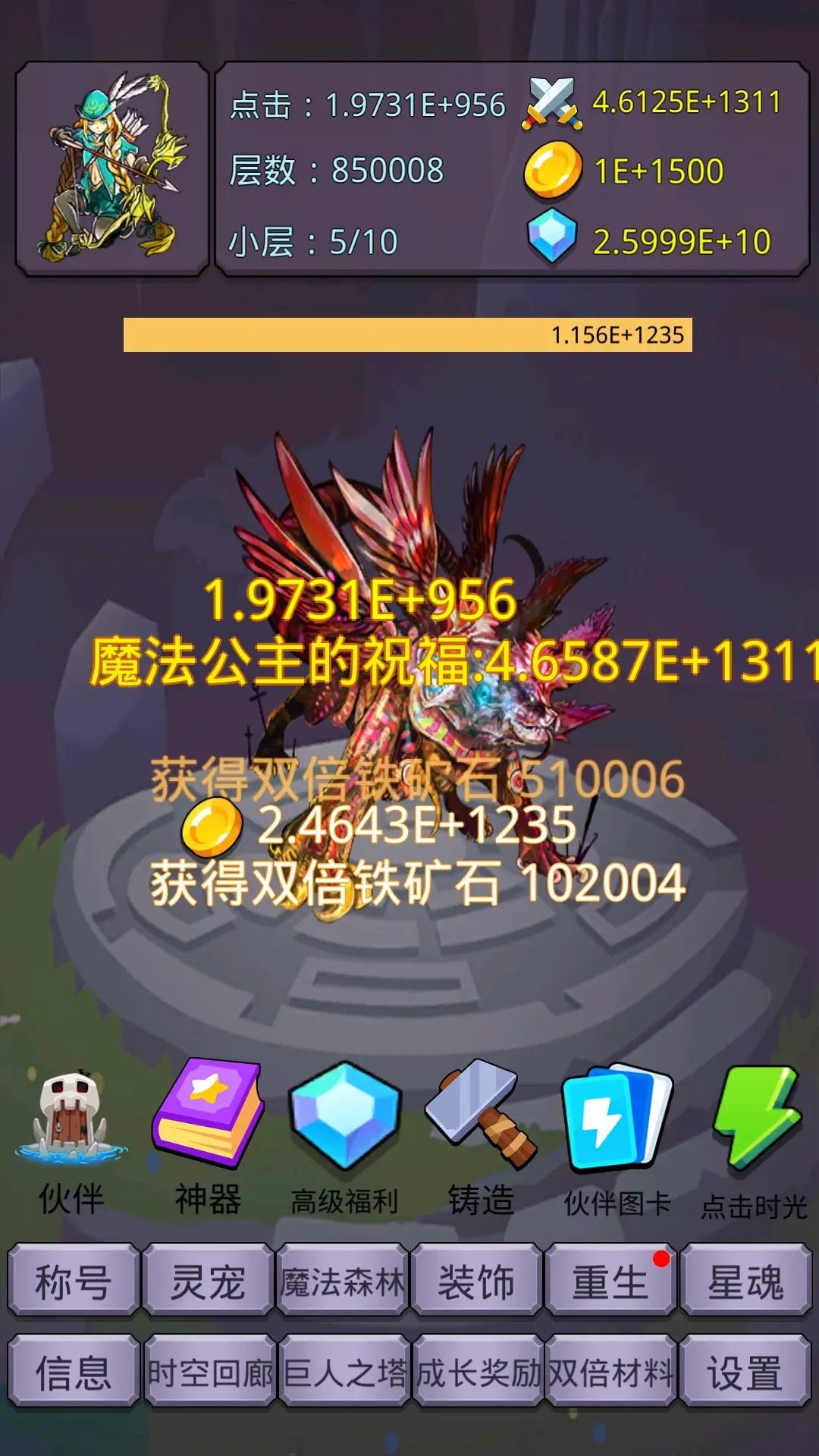Enter 时空回廊 time corridor
The image size is (819, 1456).
point(209,1373)
